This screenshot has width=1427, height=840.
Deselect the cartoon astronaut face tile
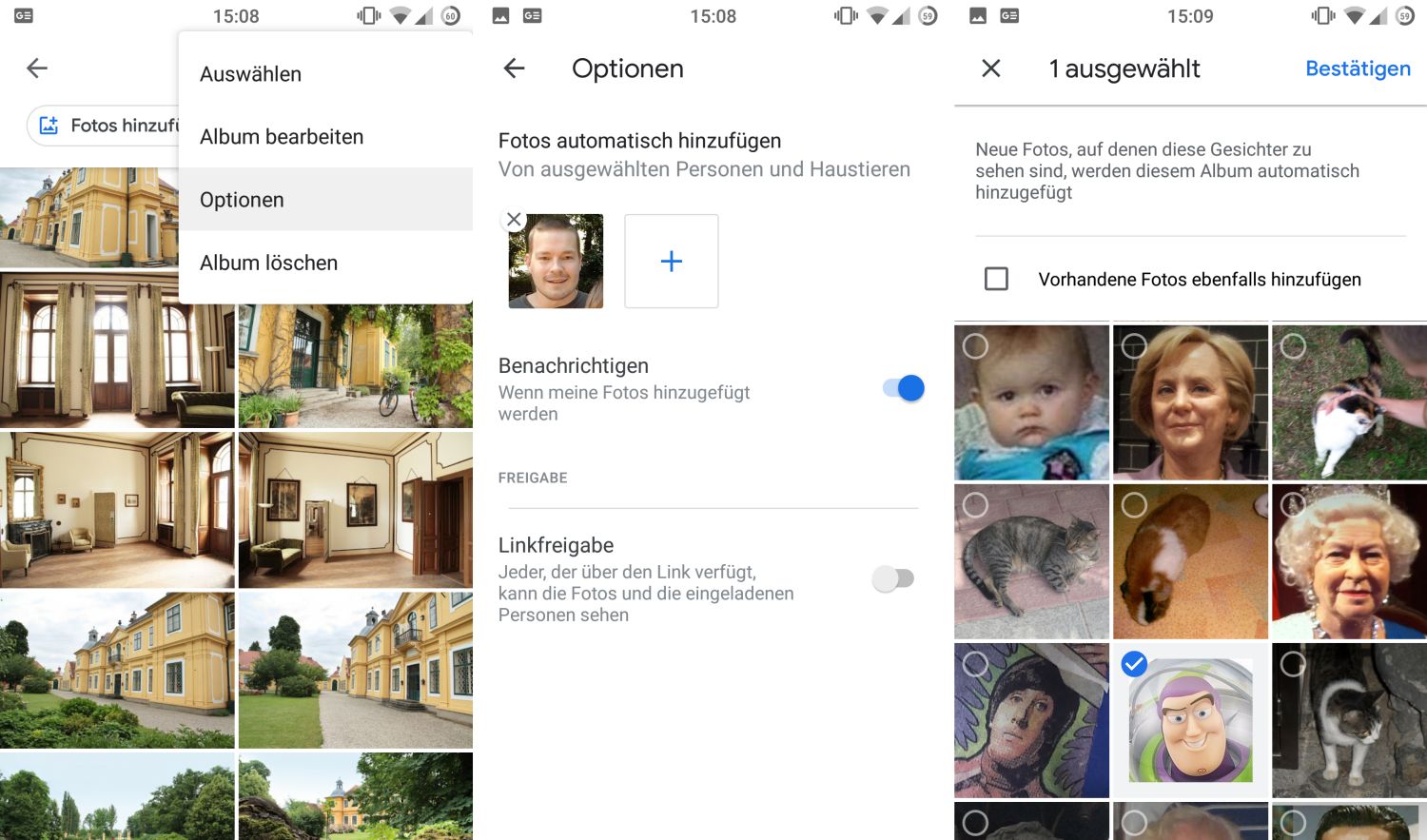click(1190, 720)
